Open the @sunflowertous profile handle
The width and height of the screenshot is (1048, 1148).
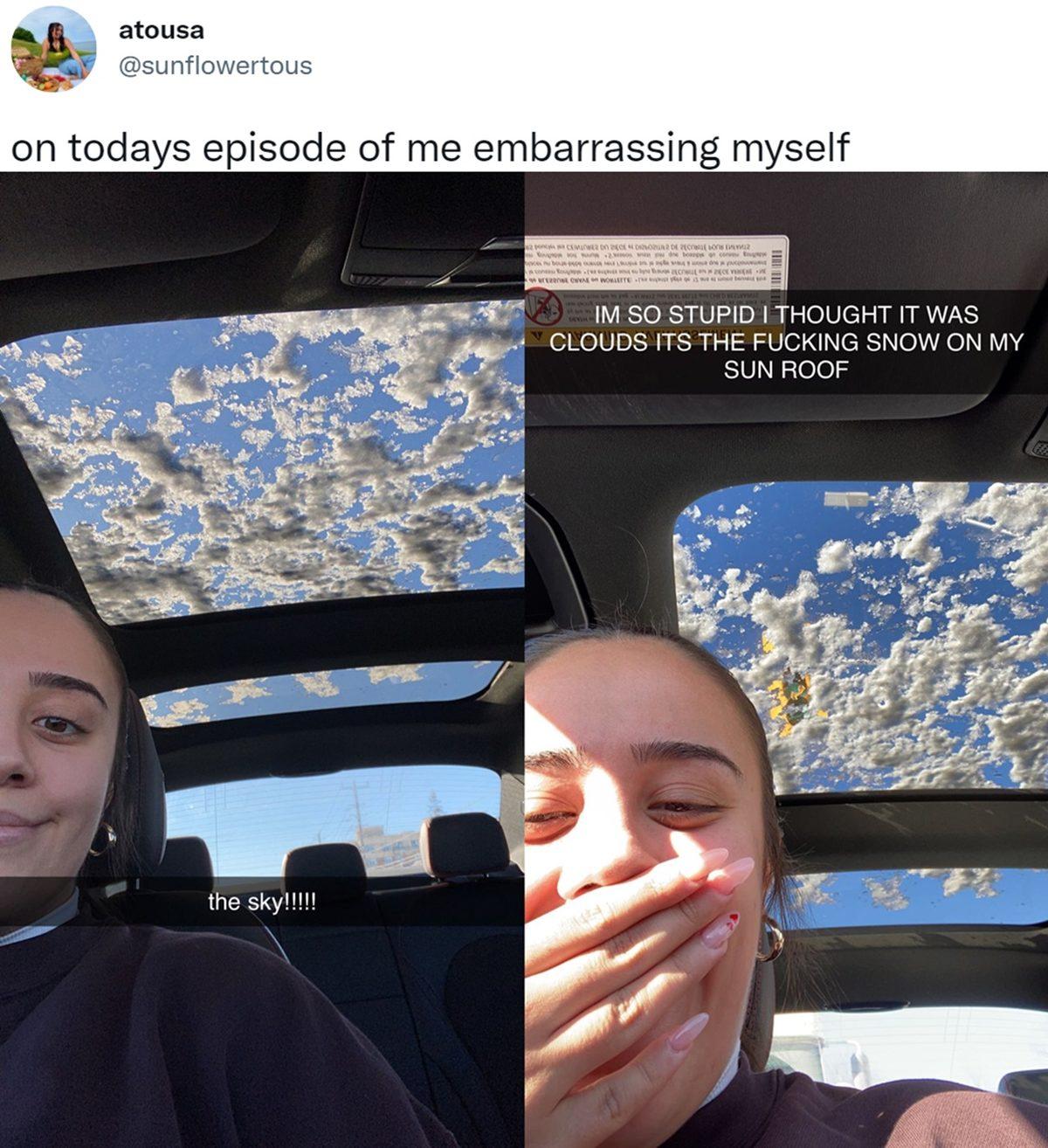(x=215, y=66)
